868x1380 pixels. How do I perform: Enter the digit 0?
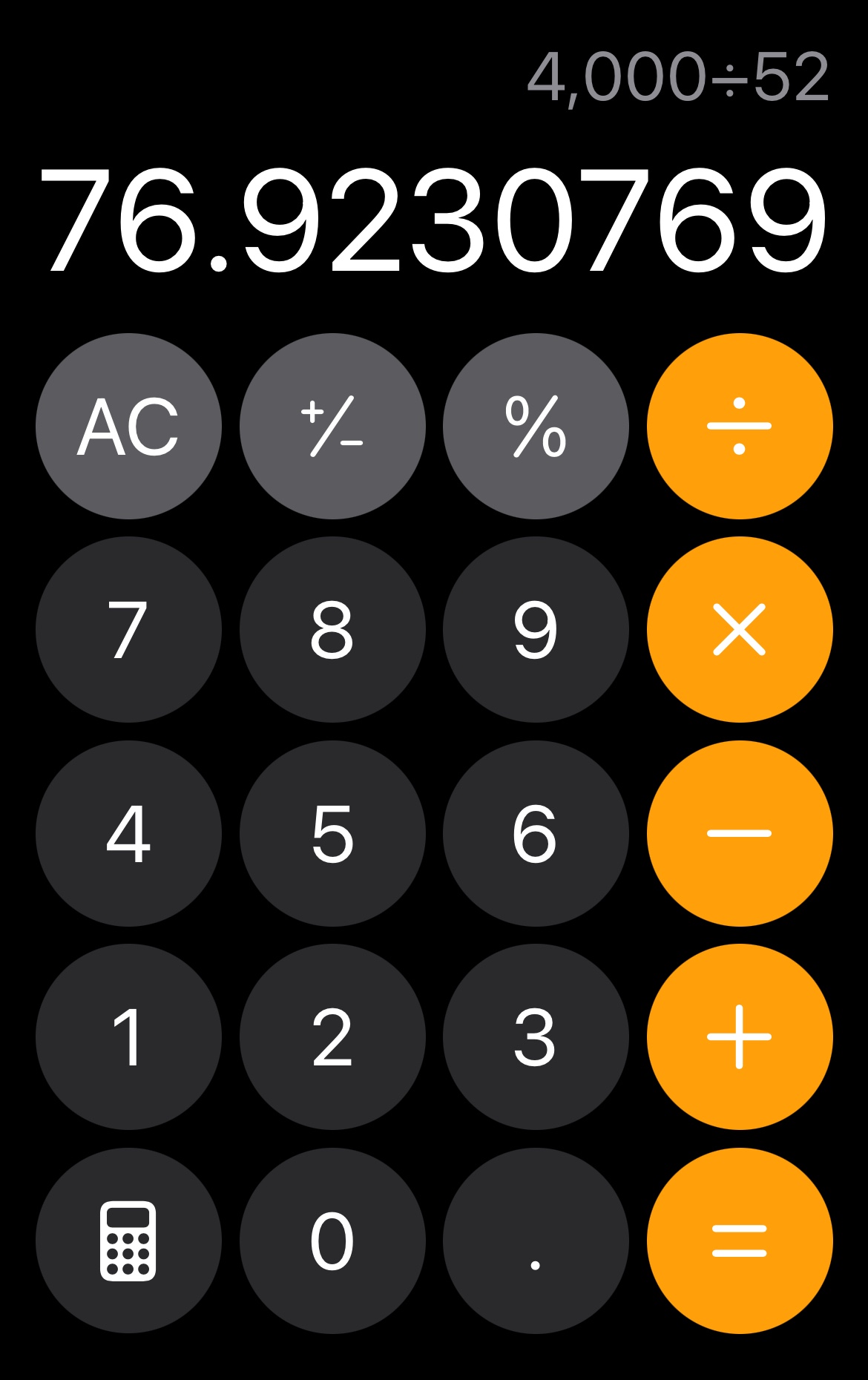(332, 1241)
